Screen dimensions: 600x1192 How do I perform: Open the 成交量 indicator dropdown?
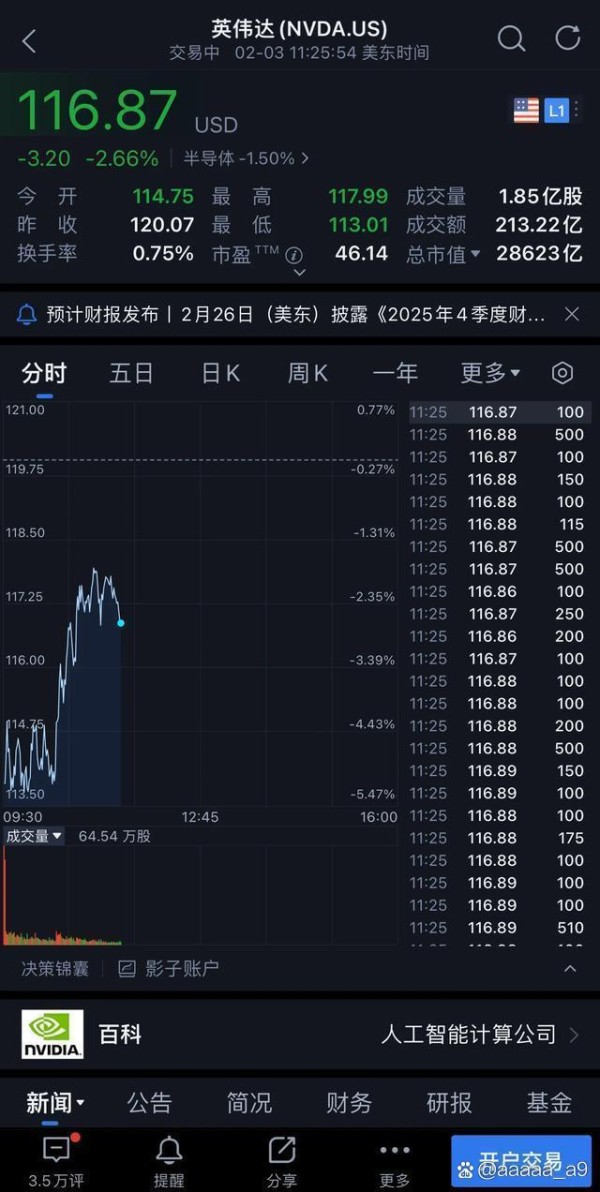click(x=34, y=836)
